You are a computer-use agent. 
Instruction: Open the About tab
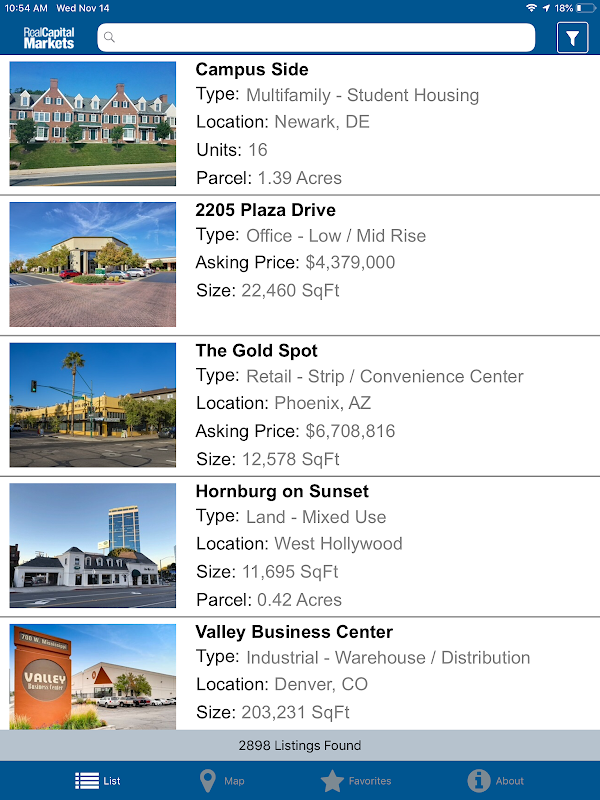496,781
